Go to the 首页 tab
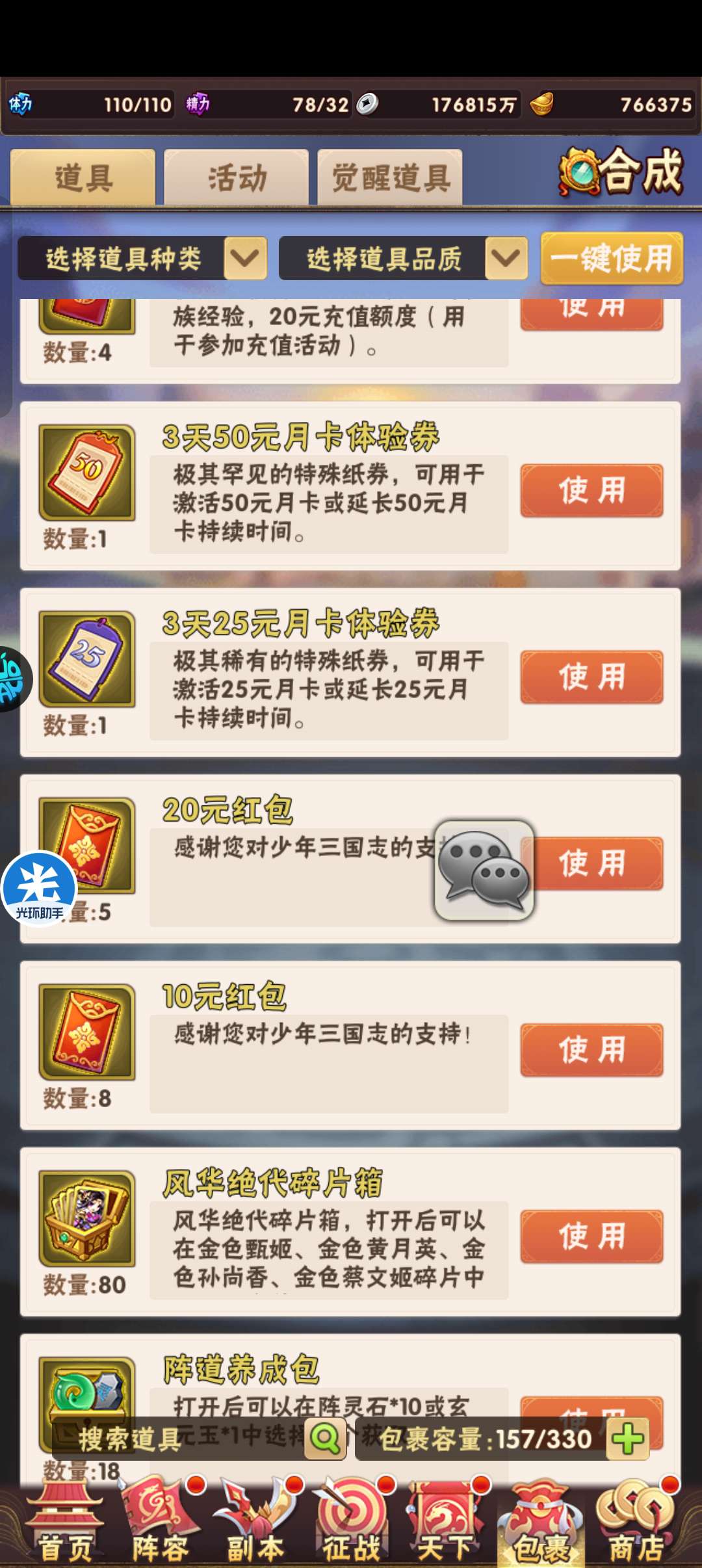The height and width of the screenshot is (1568, 702). point(64,1524)
